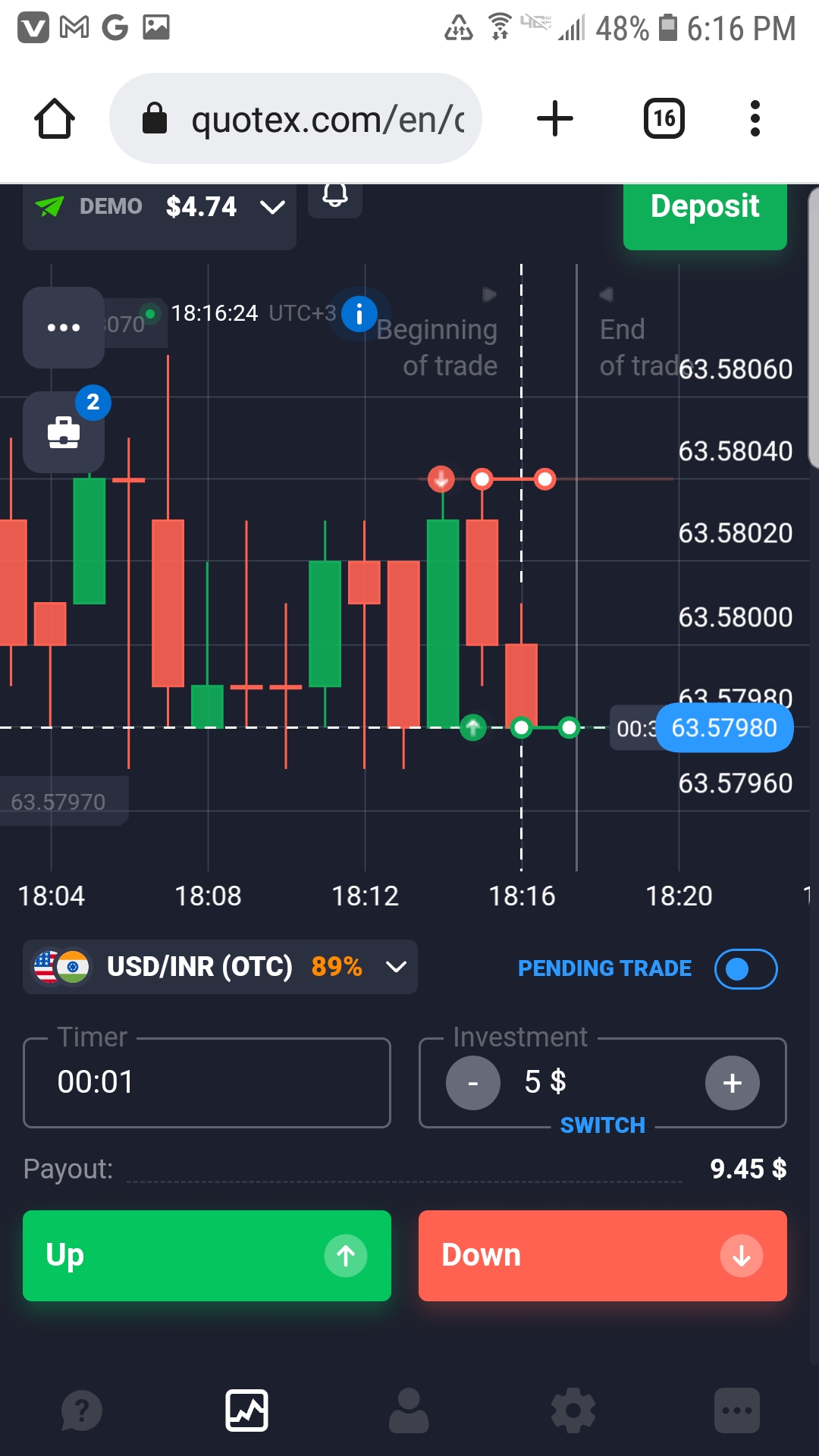Tap SWITCH under Investment
The image size is (819, 1456).
tap(602, 1125)
